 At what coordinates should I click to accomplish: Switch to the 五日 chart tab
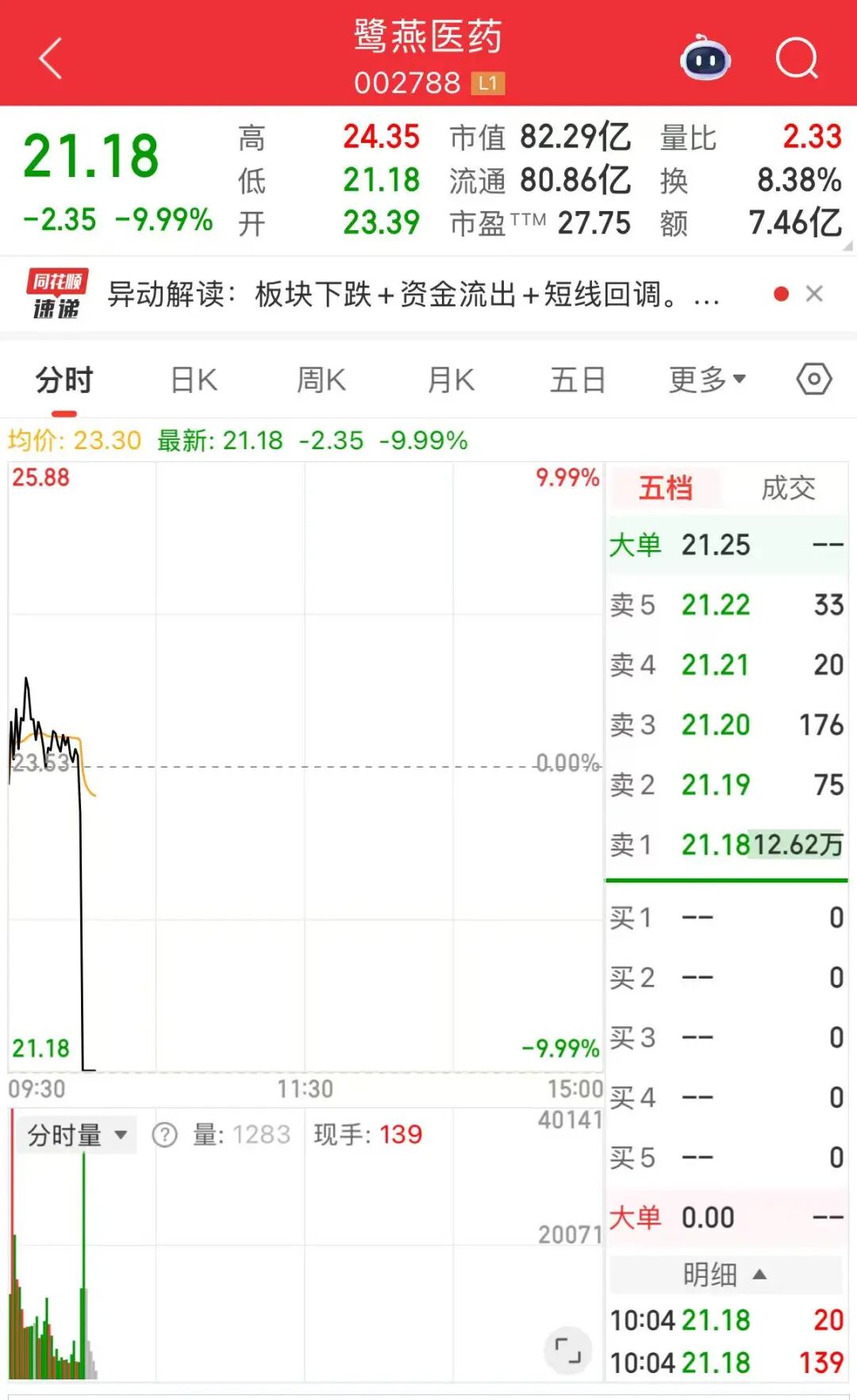[x=578, y=380]
